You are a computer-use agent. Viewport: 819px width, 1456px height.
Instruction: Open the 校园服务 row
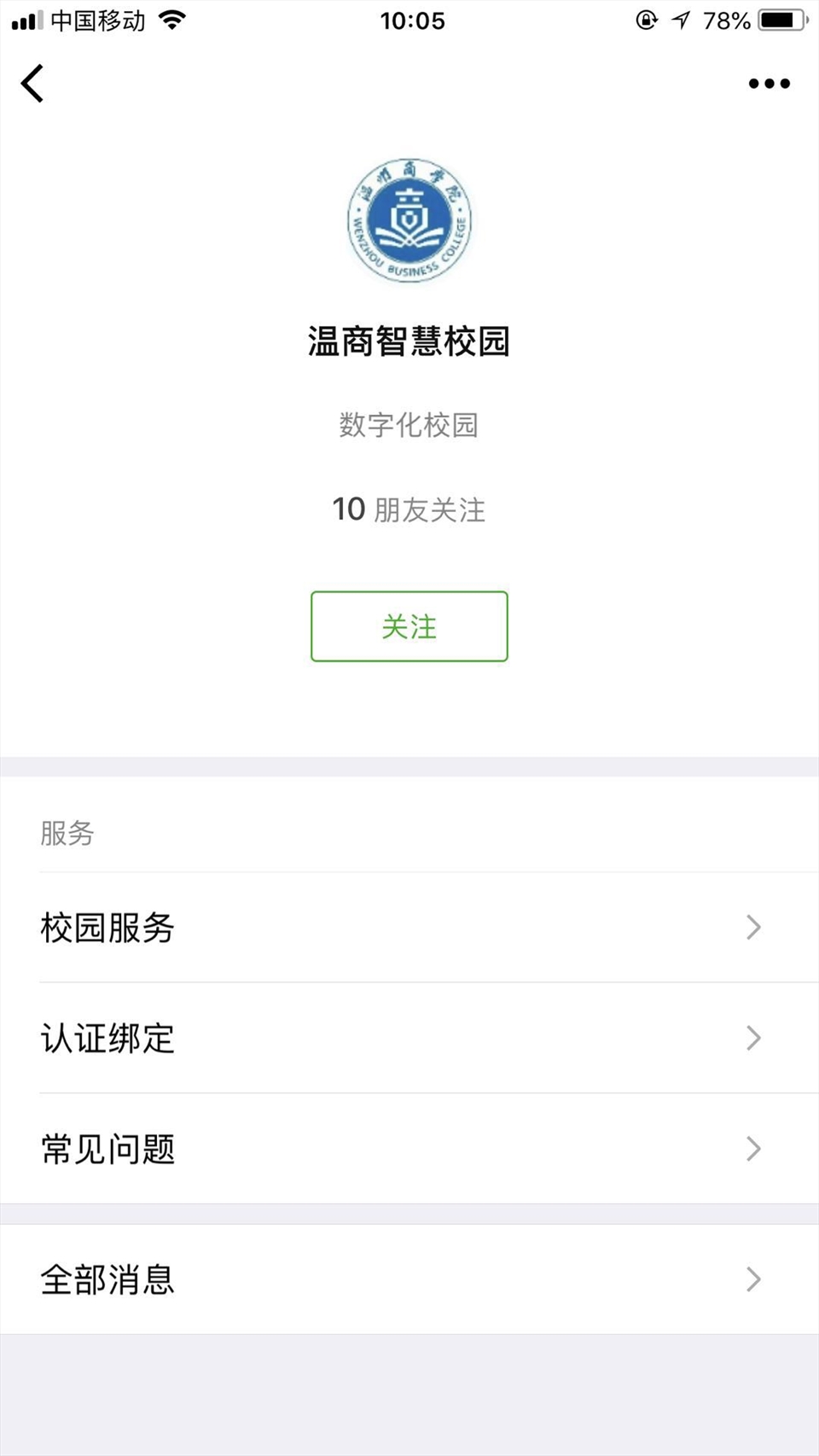coord(409,928)
